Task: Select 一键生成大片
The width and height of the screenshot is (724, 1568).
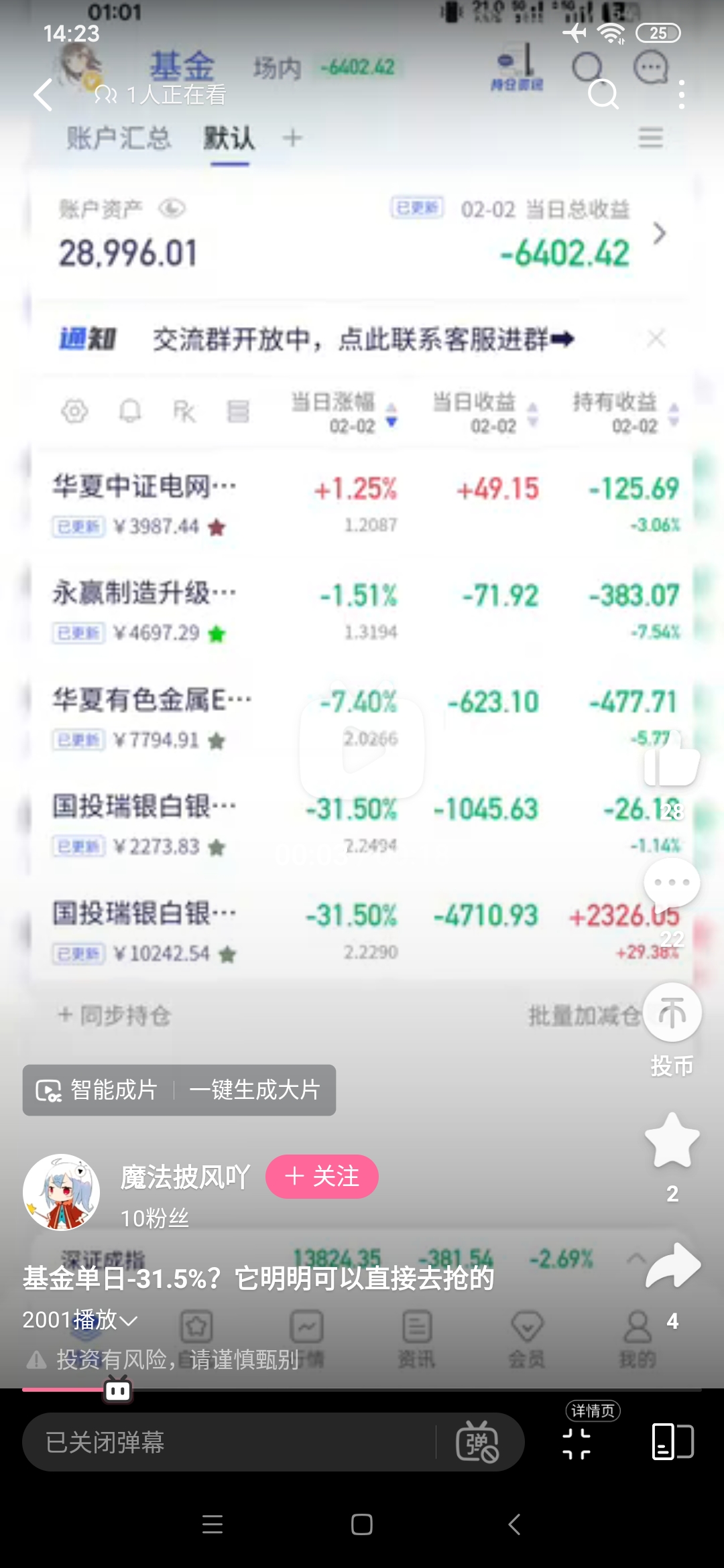Action: [x=255, y=1090]
